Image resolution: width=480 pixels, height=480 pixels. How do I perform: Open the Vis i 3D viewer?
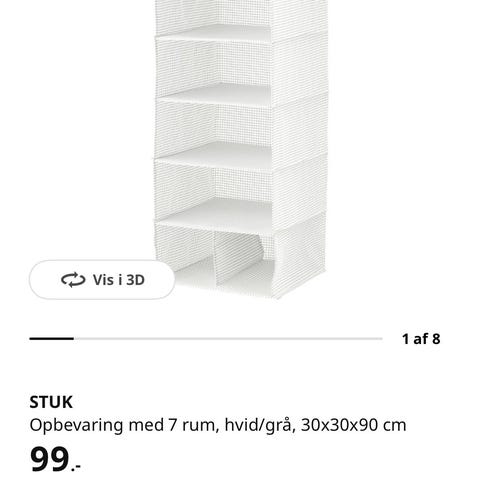[102, 280]
